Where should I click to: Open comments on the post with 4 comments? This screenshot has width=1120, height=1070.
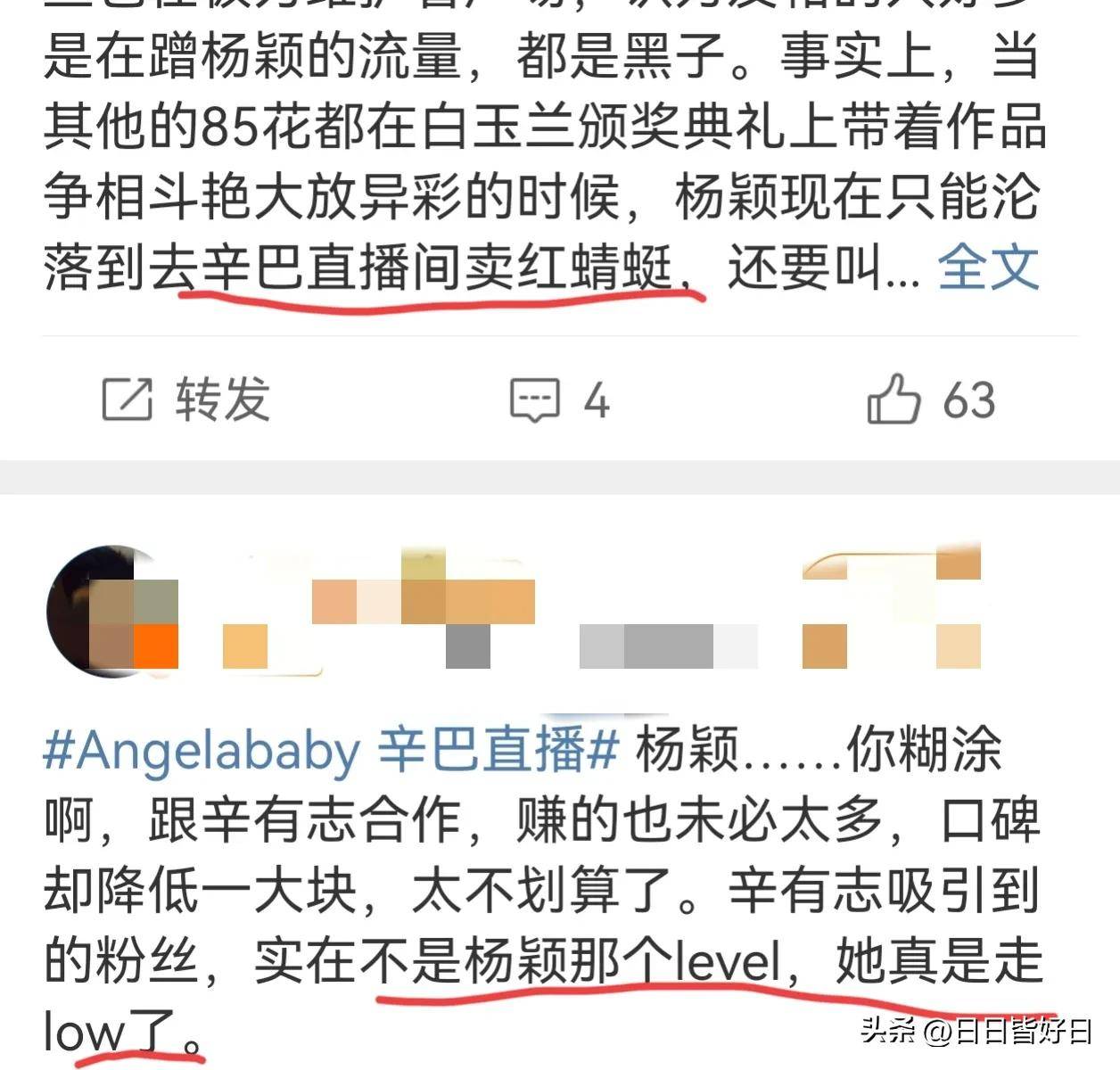click(559, 399)
